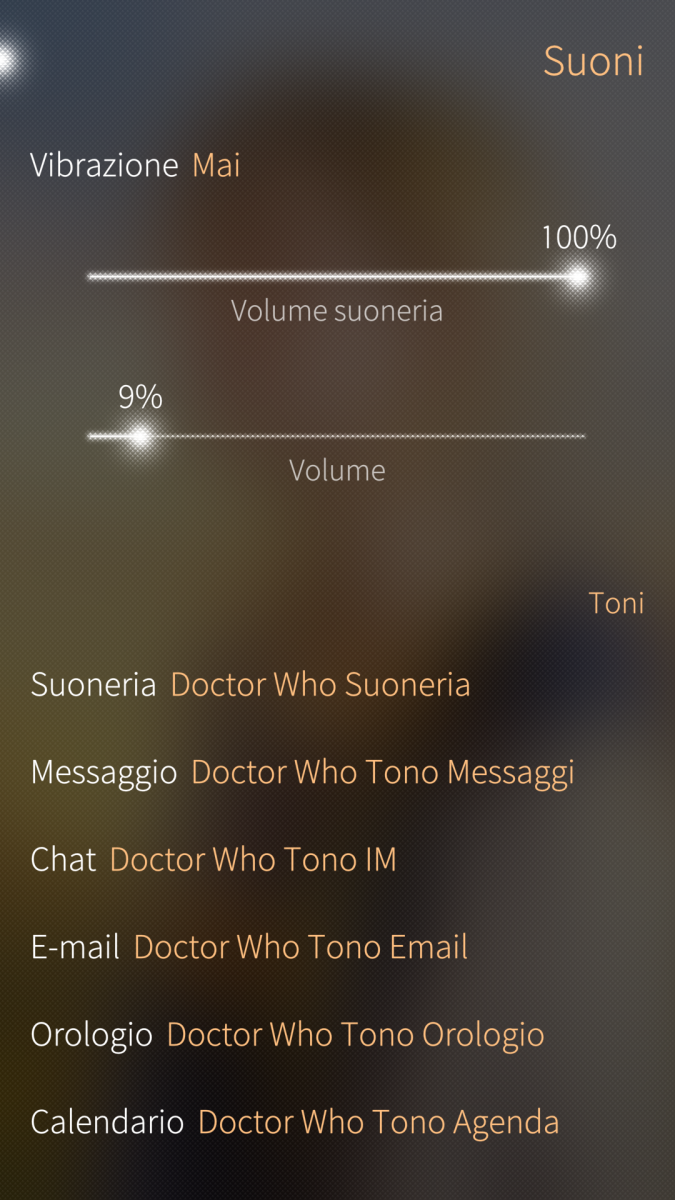675x1200 pixels.
Task: Open the E-mail tone setting
Action: pos(249,947)
